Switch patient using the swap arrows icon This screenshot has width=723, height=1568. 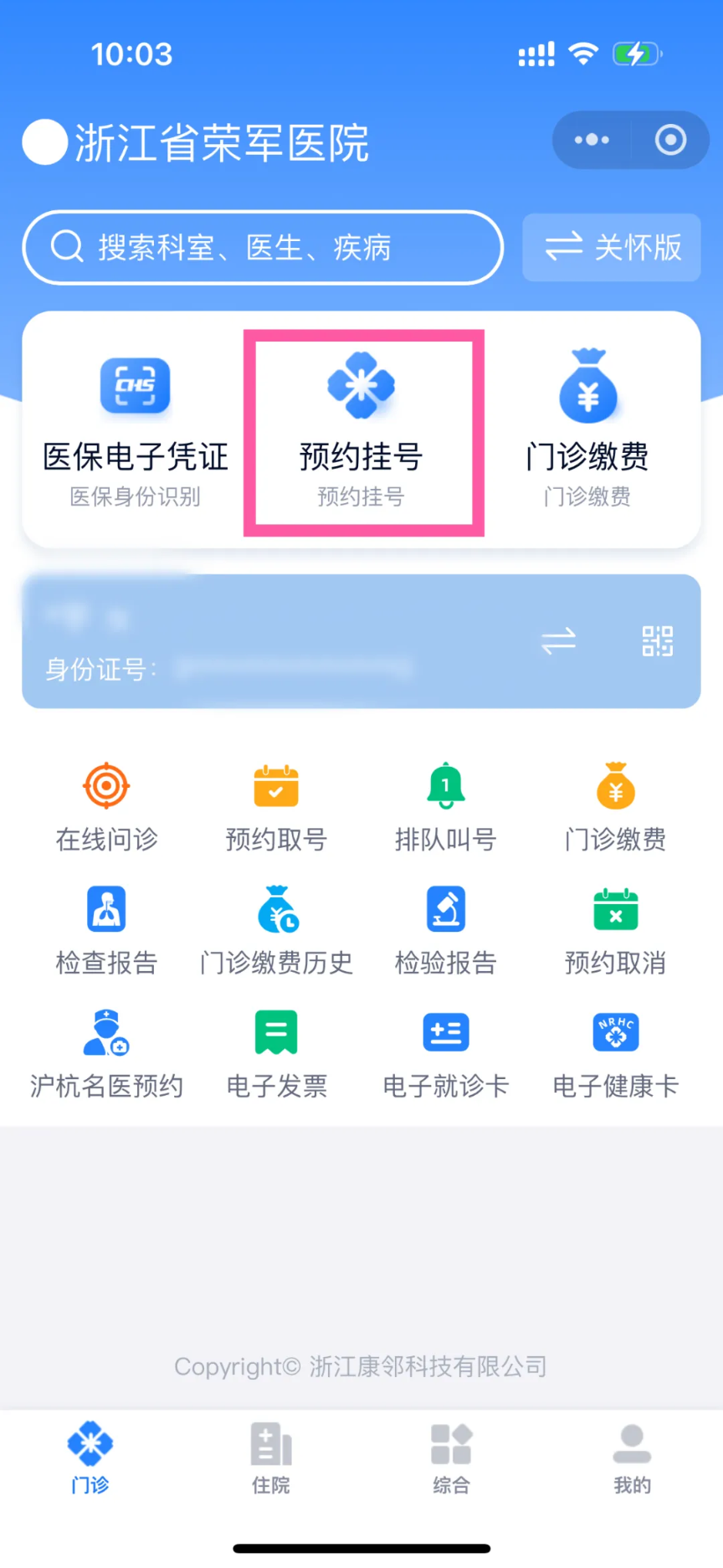click(x=558, y=641)
